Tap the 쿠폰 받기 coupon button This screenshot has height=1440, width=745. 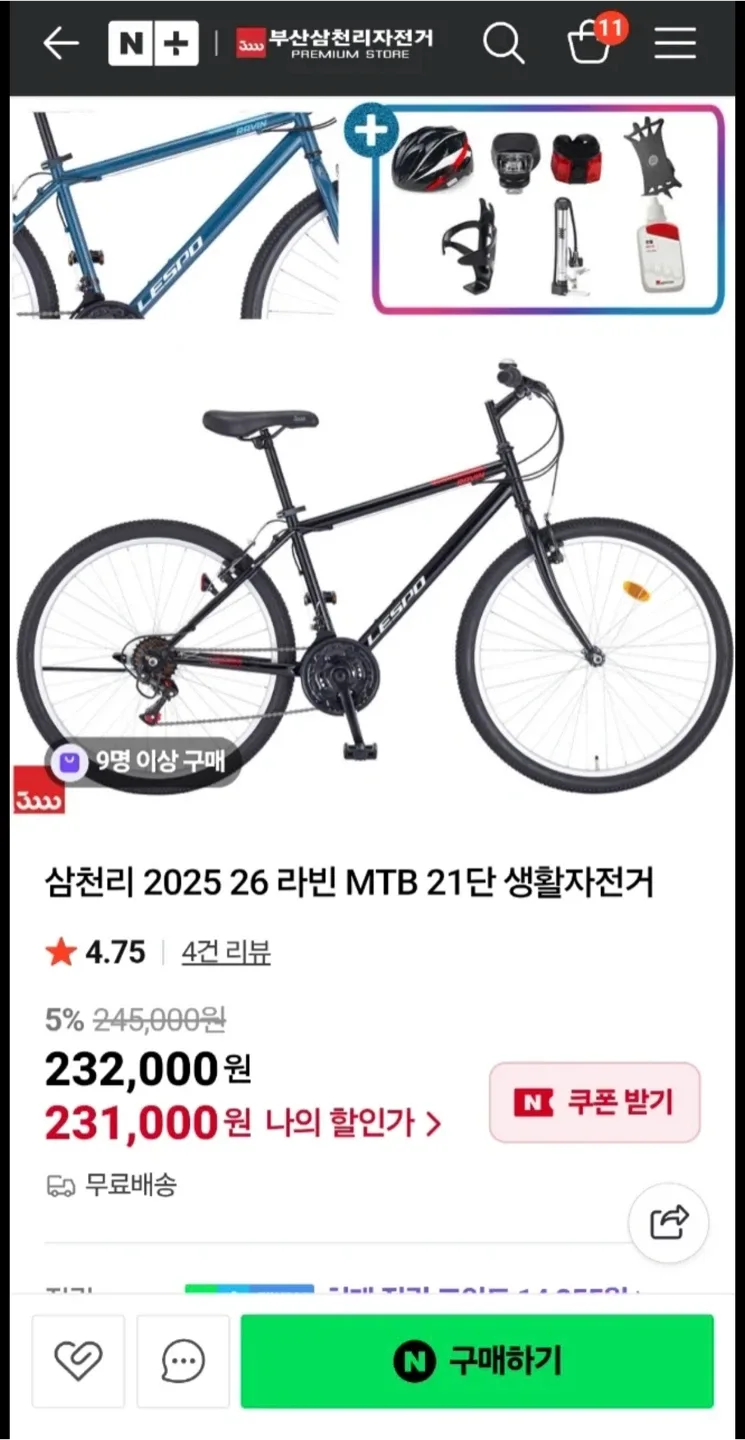tap(595, 1103)
